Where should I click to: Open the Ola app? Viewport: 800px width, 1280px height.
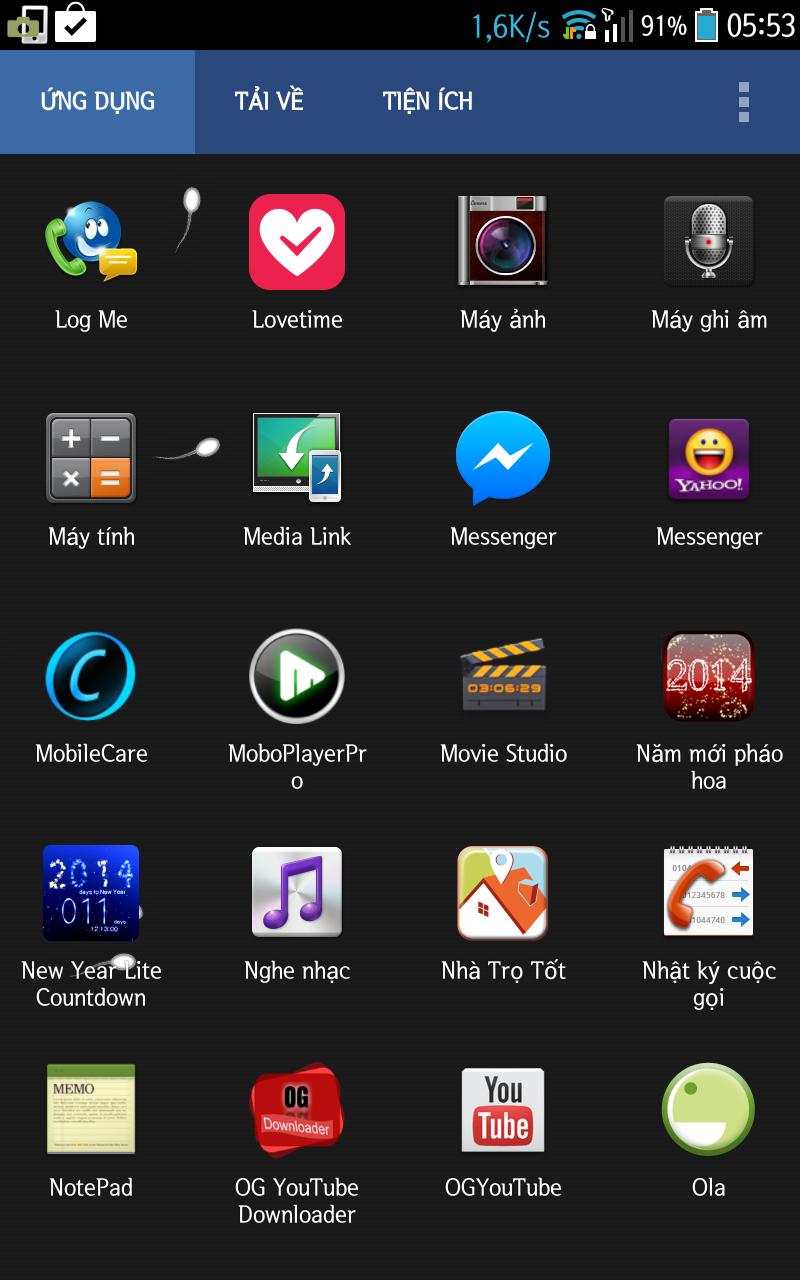709,1109
